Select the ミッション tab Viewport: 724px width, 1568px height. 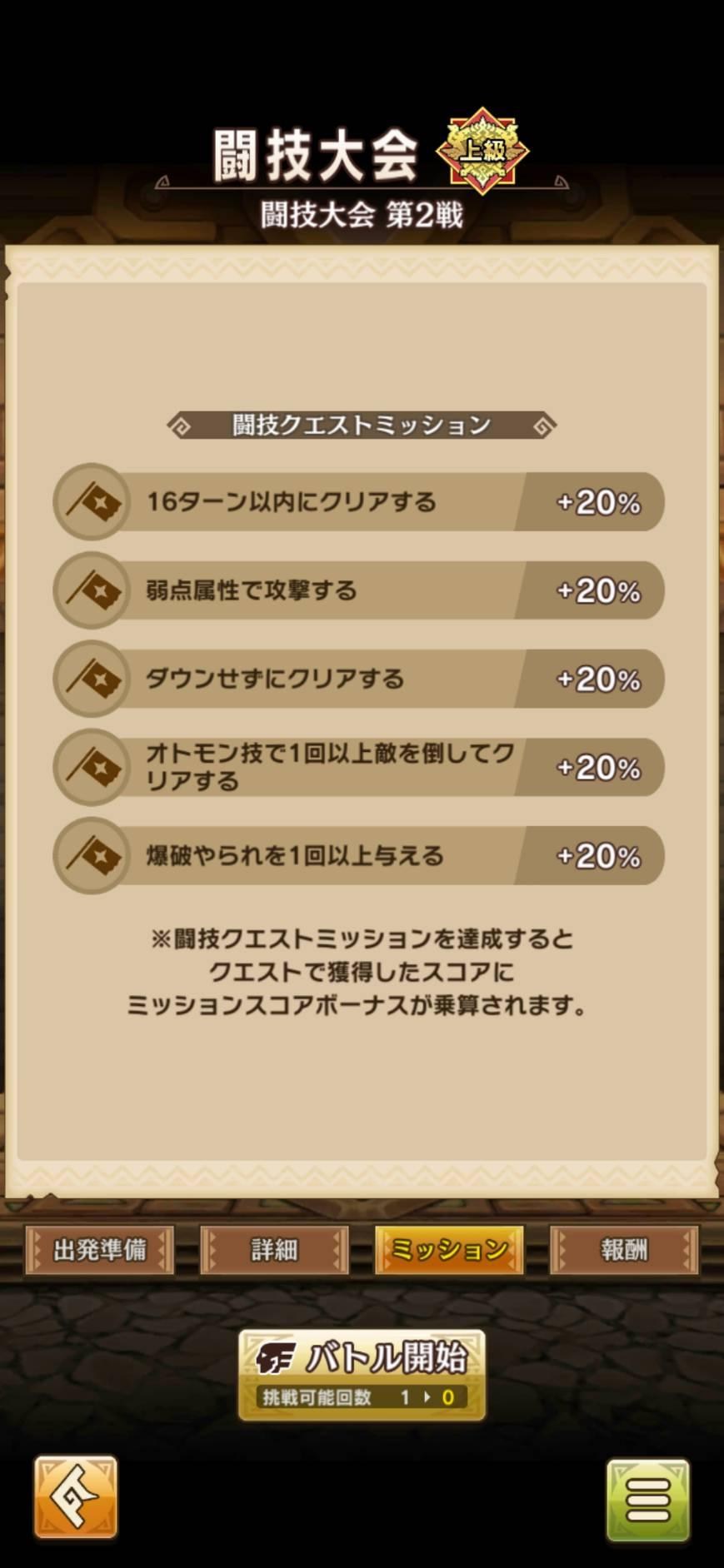coord(449,1249)
